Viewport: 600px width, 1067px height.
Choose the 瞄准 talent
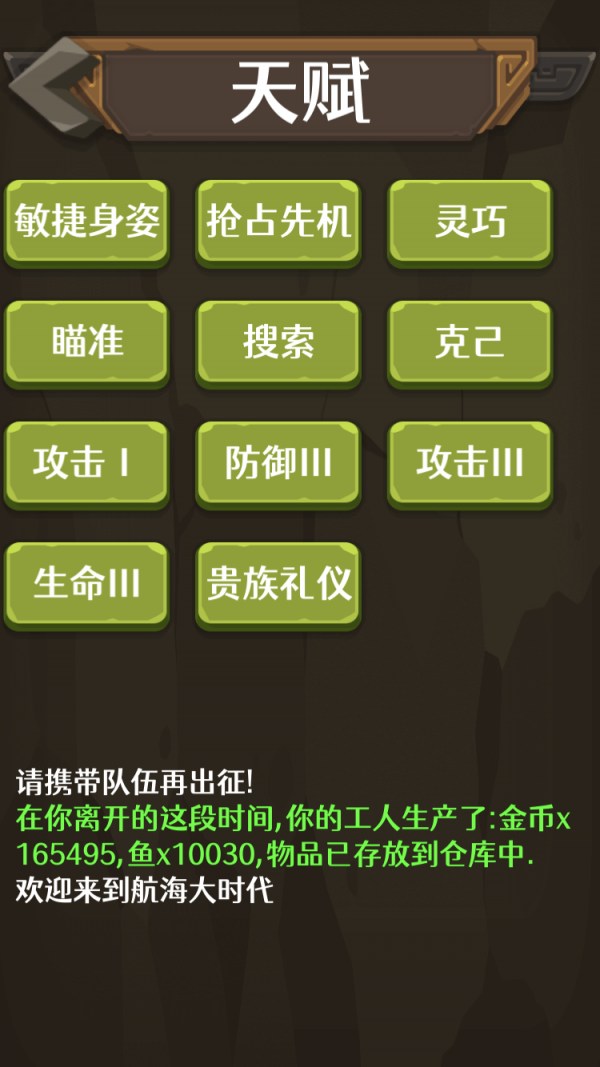[x=87, y=343]
